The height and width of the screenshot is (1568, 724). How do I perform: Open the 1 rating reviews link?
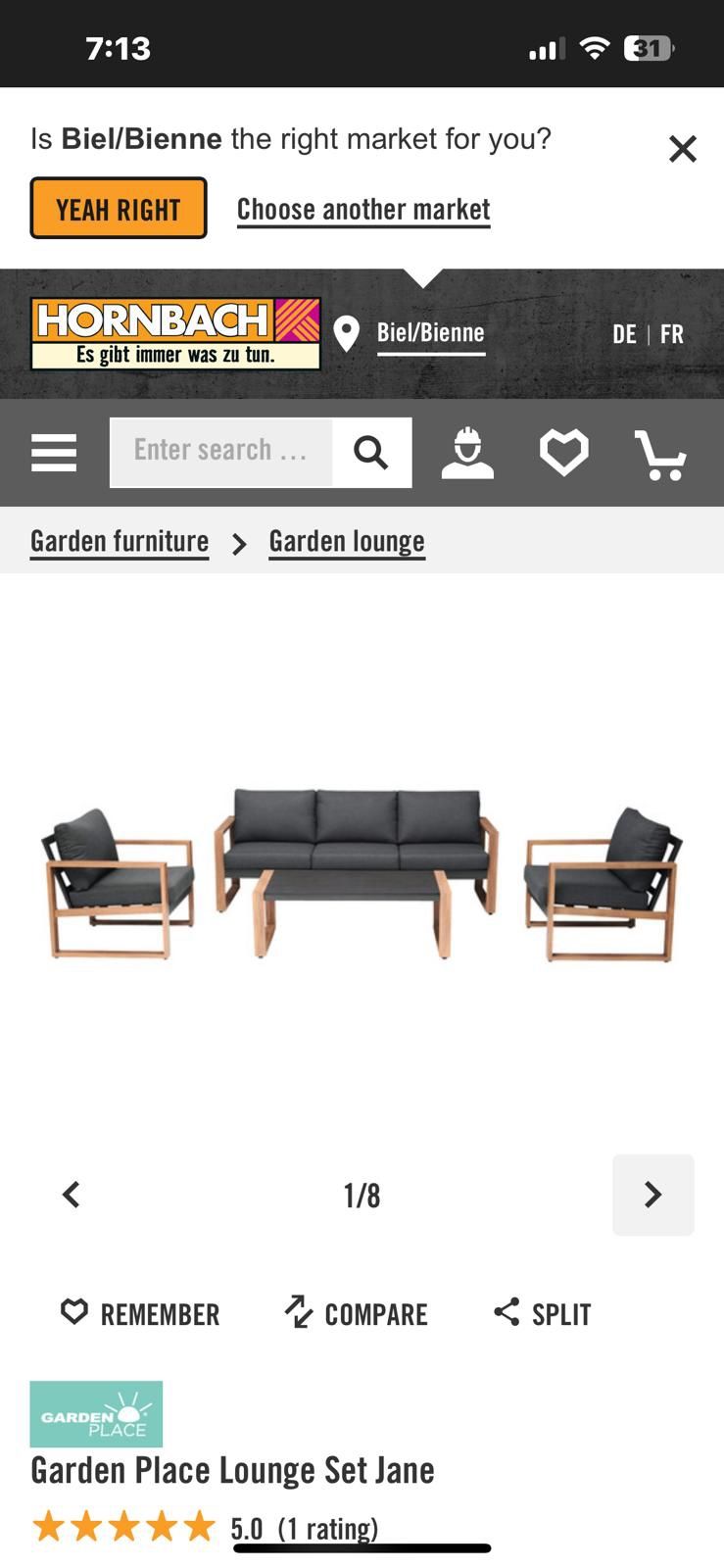pyautogui.click(x=327, y=1528)
